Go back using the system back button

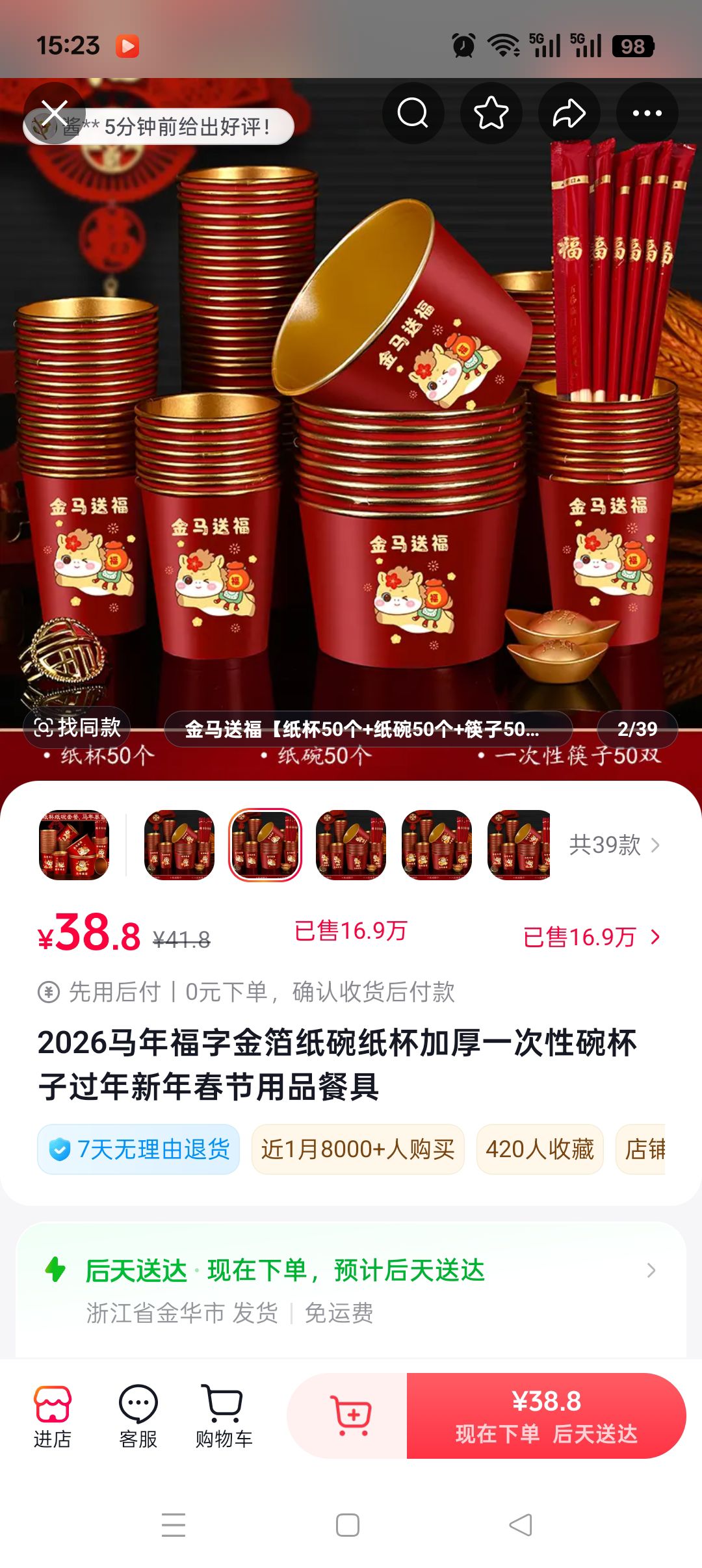[x=521, y=1524]
